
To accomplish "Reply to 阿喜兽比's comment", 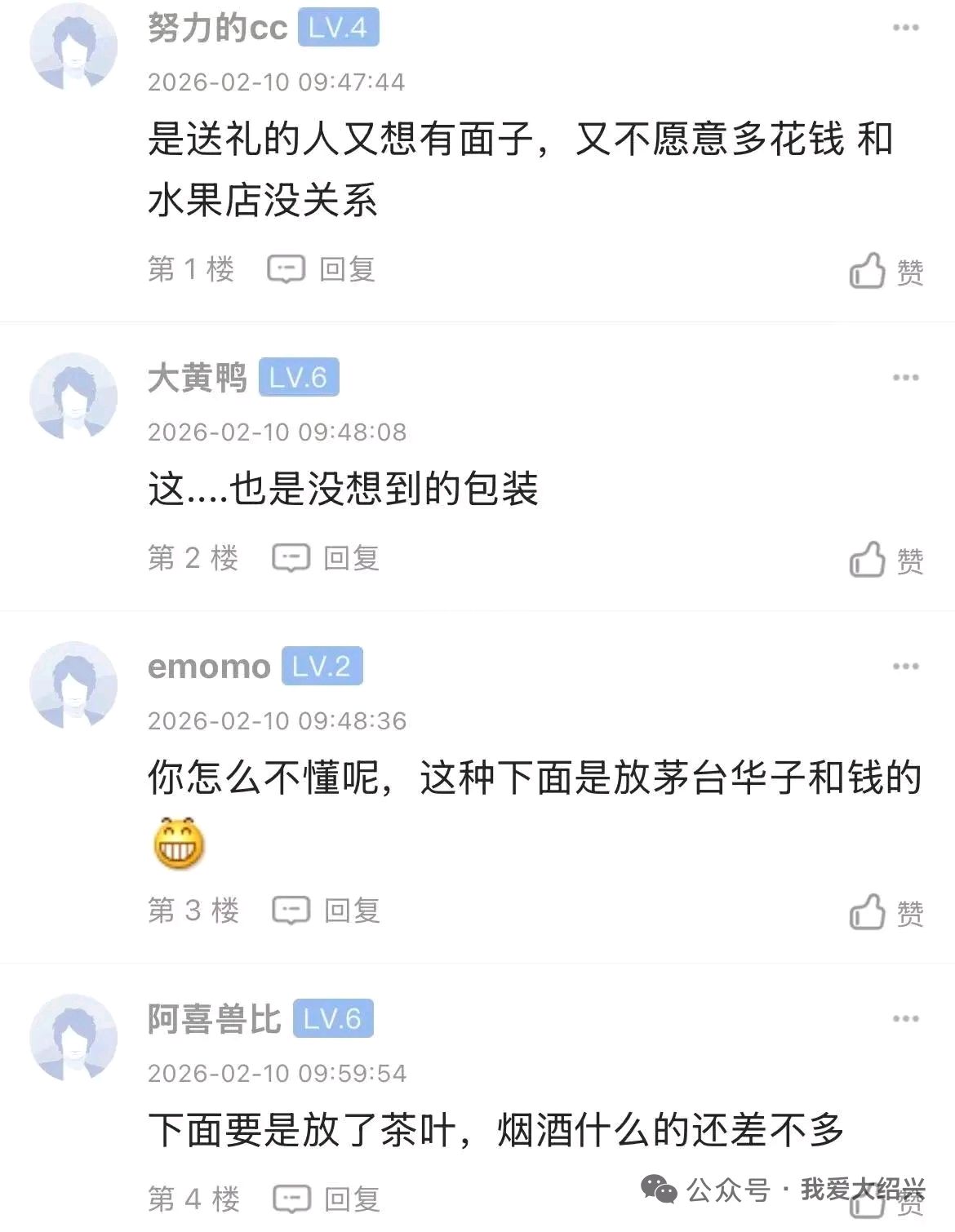I will (x=326, y=1199).
